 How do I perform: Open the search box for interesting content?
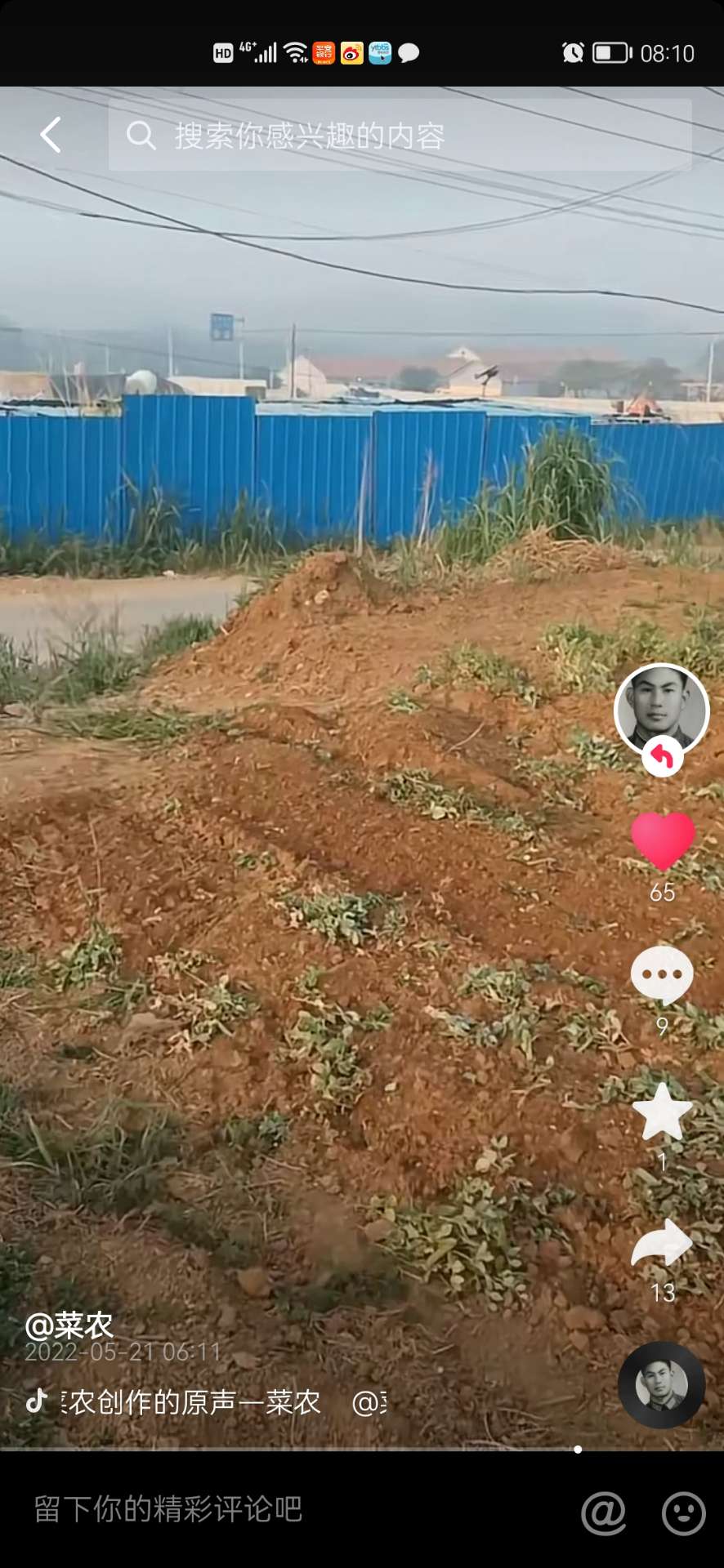400,136
